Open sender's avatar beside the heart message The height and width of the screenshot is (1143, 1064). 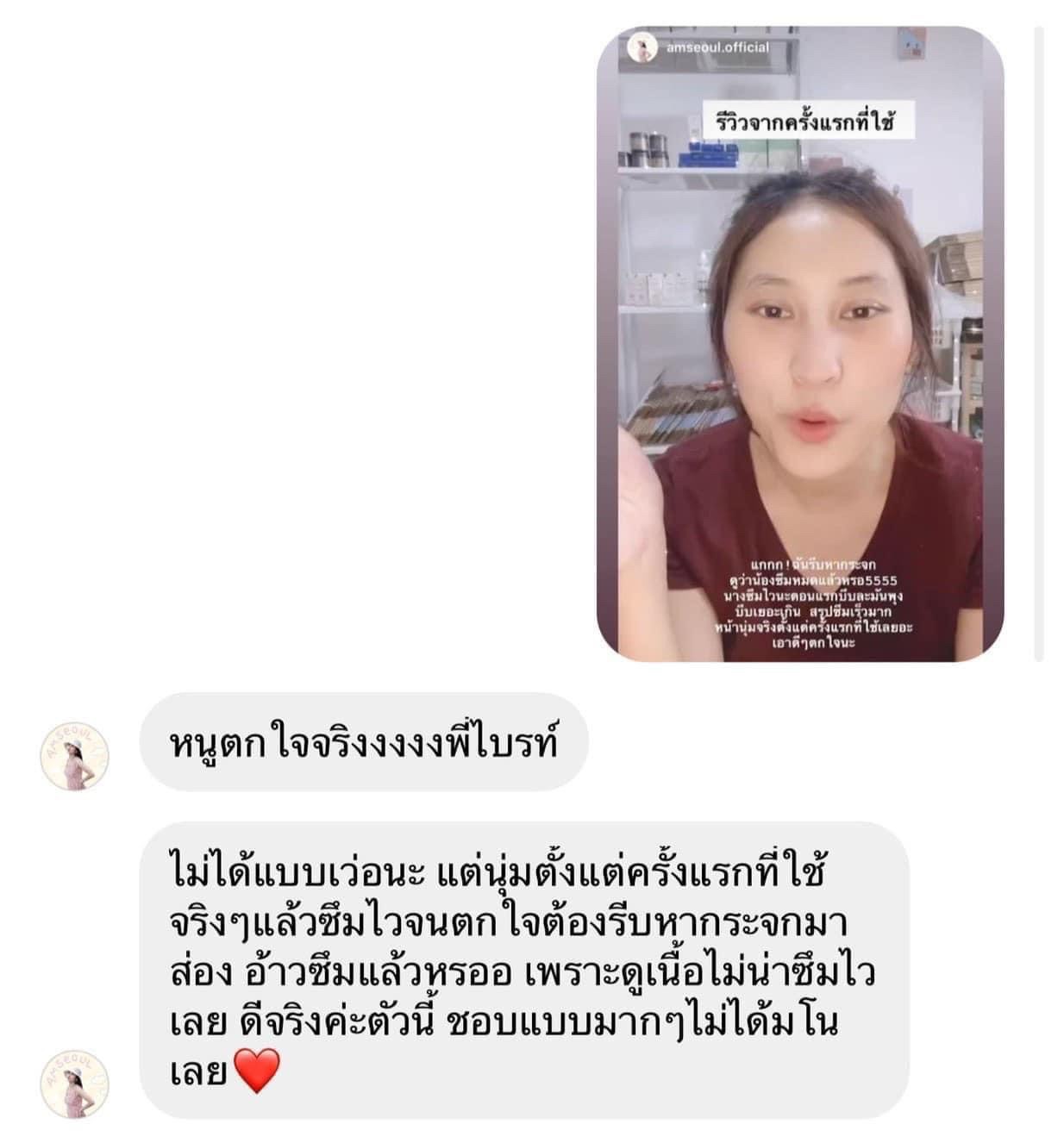pos(76,1083)
